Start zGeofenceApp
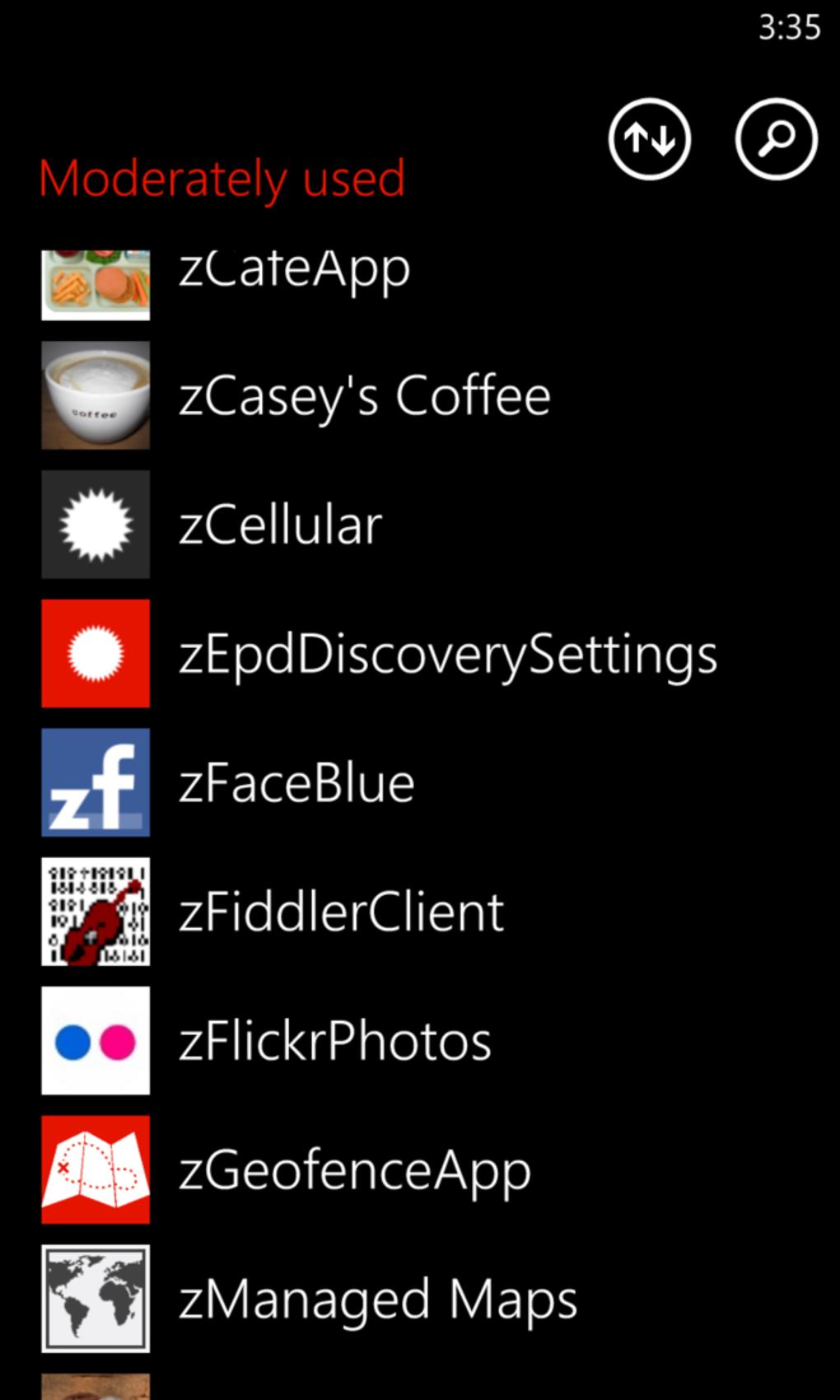This screenshot has height=1400, width=840. tap(355, 1170)
